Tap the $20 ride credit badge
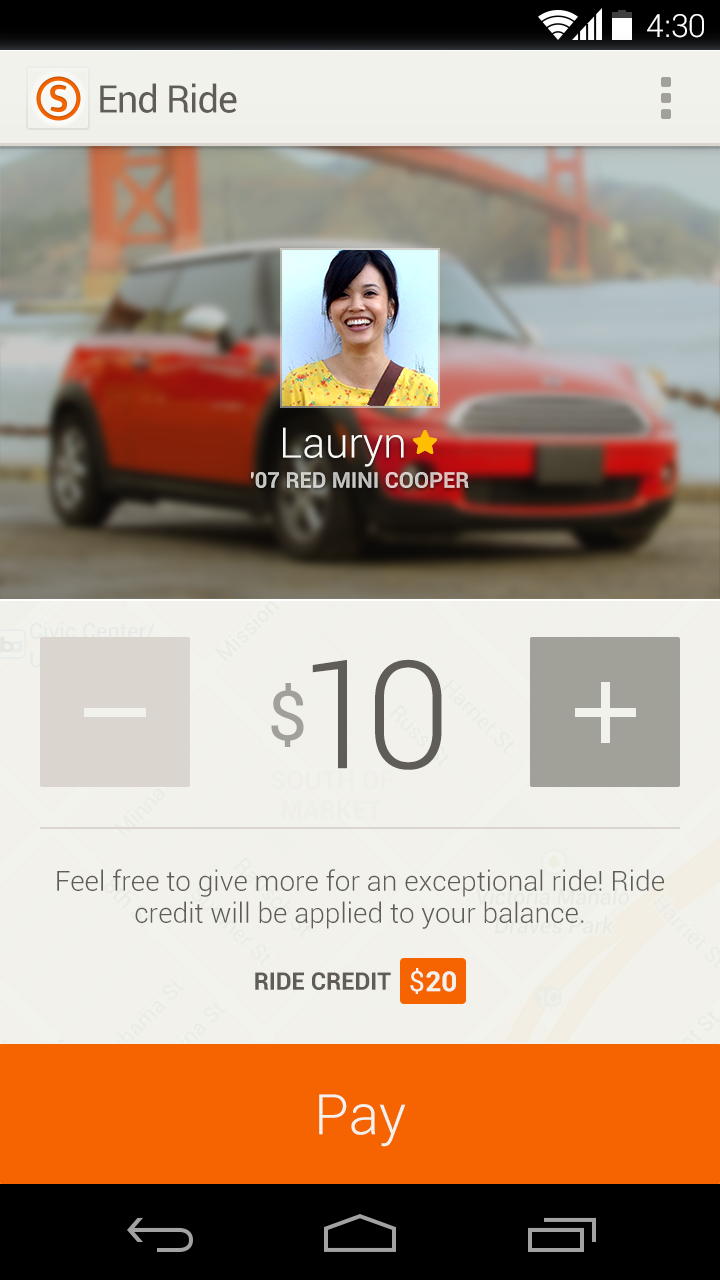Image resolution: width=720 pixels, height=1280 pixels. click(x=432, y=981)
